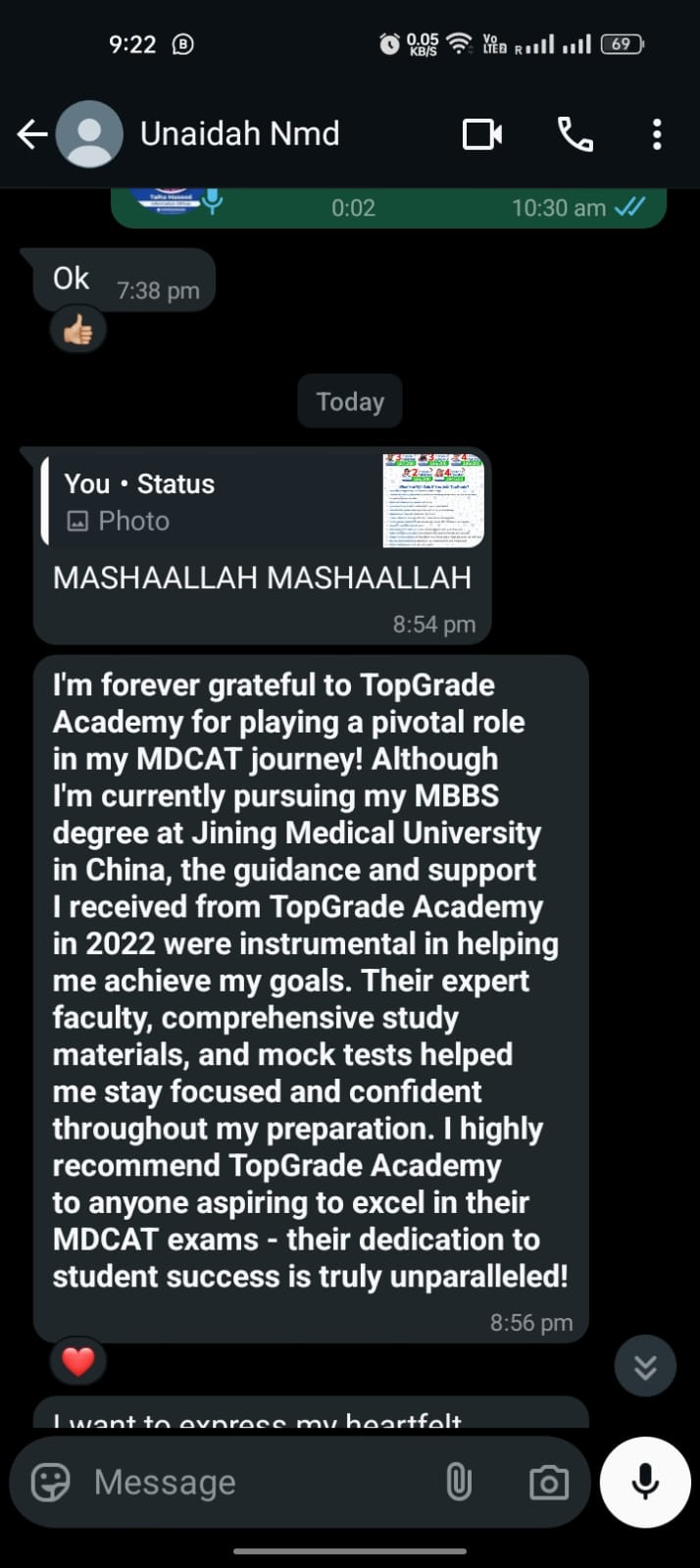The height and width of the screenshot is (1568, 700).
Task: View heart reaction on the TopGrade message
Action: (77, 1361)
